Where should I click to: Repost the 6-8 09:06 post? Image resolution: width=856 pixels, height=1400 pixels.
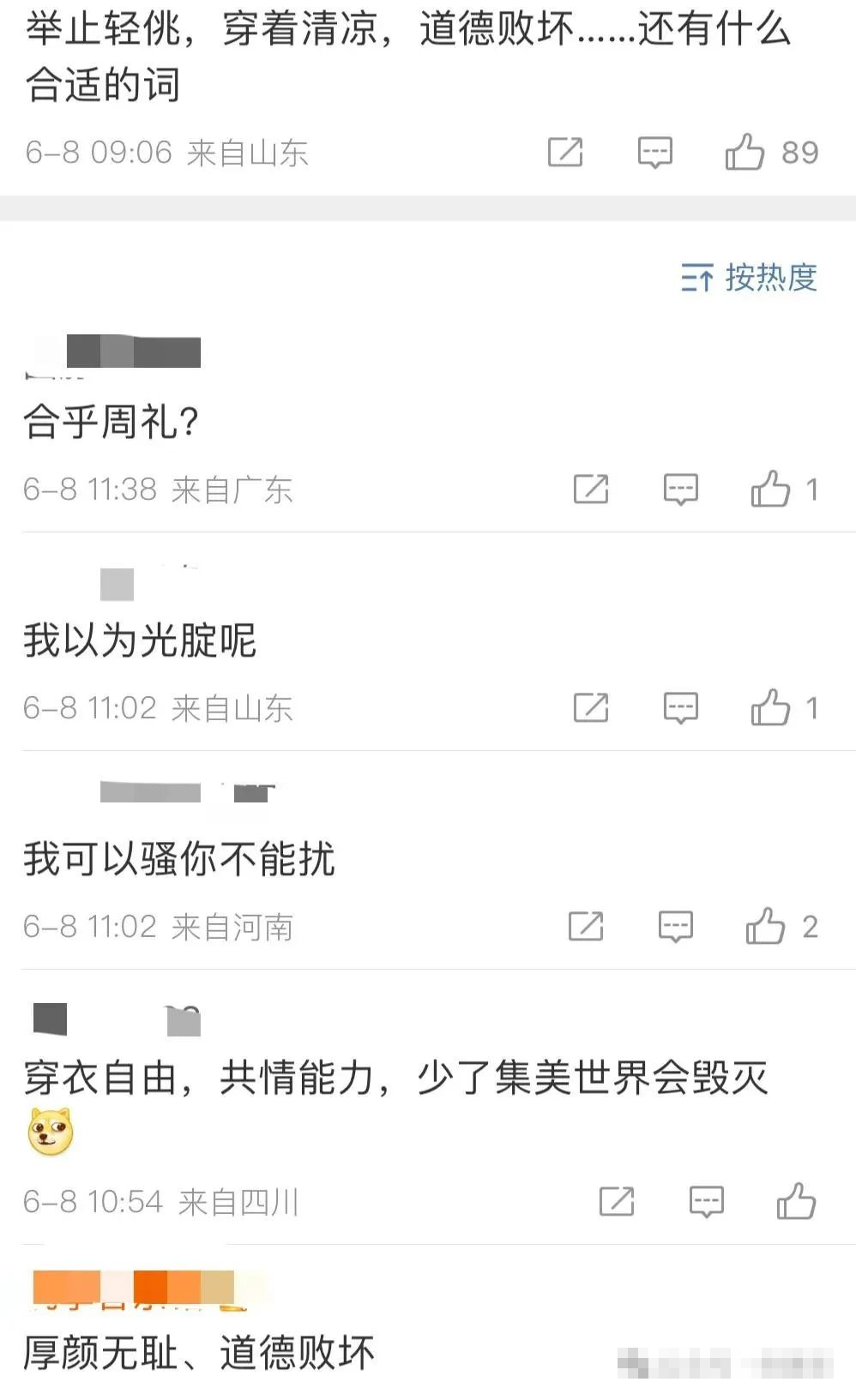pos(565,152)
